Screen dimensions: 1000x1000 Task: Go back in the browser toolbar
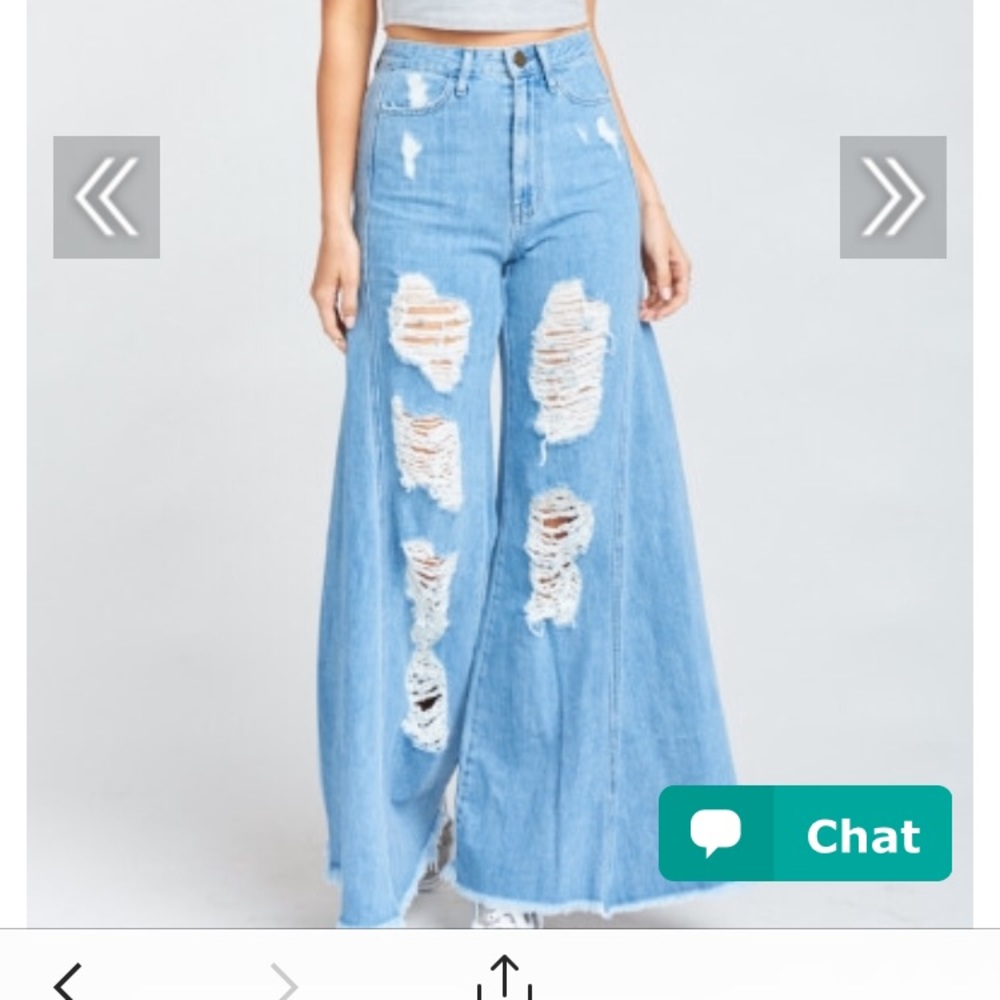[68, 982]
